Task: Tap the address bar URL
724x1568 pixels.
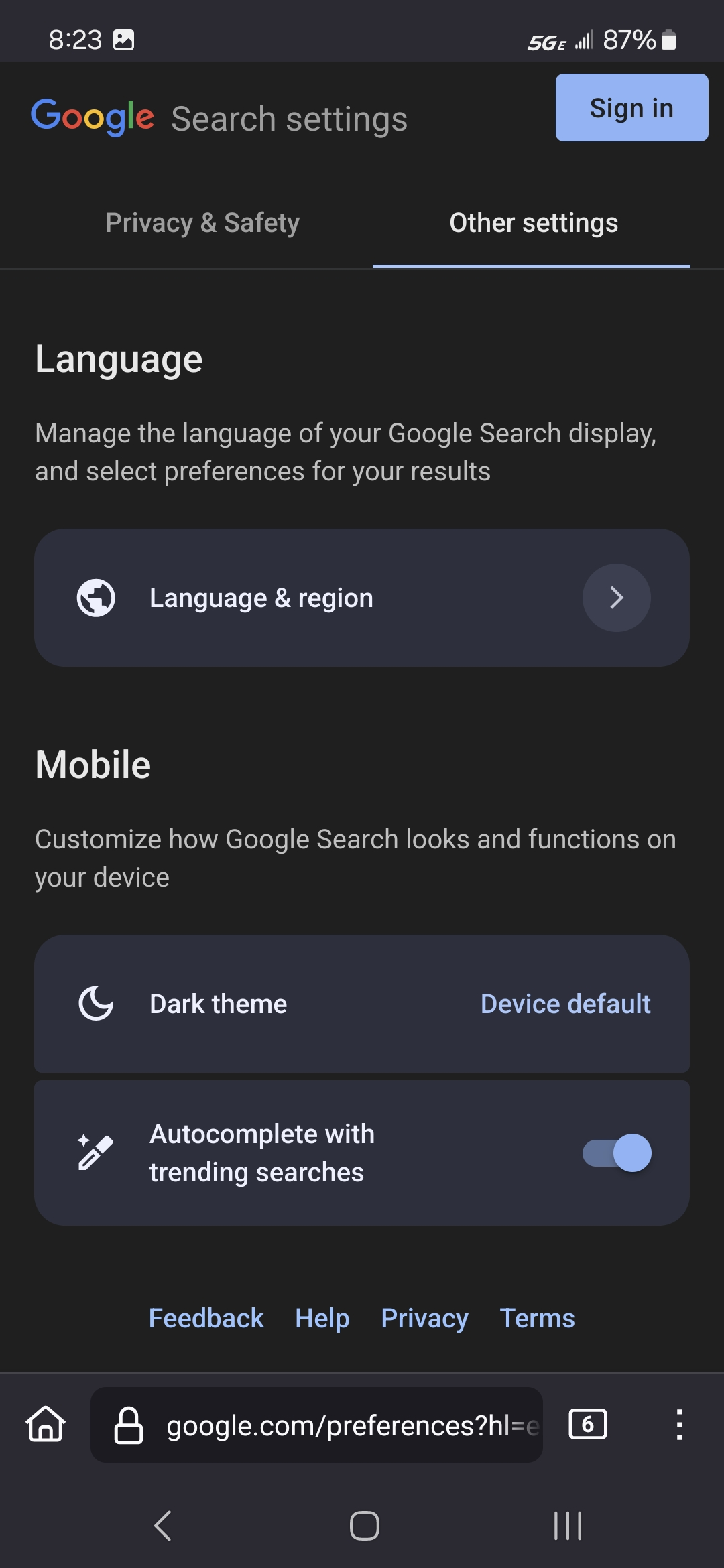Action: coord(316,1425)
